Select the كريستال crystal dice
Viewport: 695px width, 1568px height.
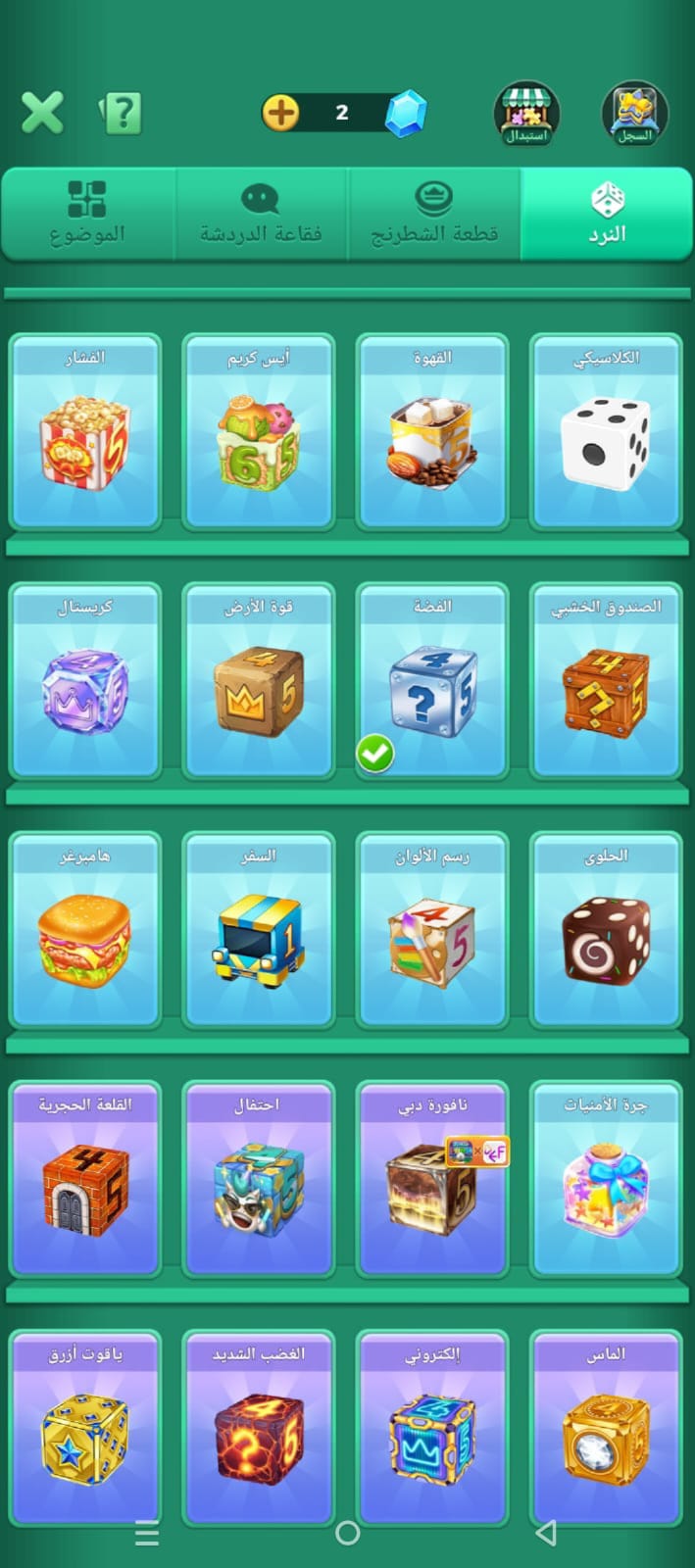tap(85, 681)
